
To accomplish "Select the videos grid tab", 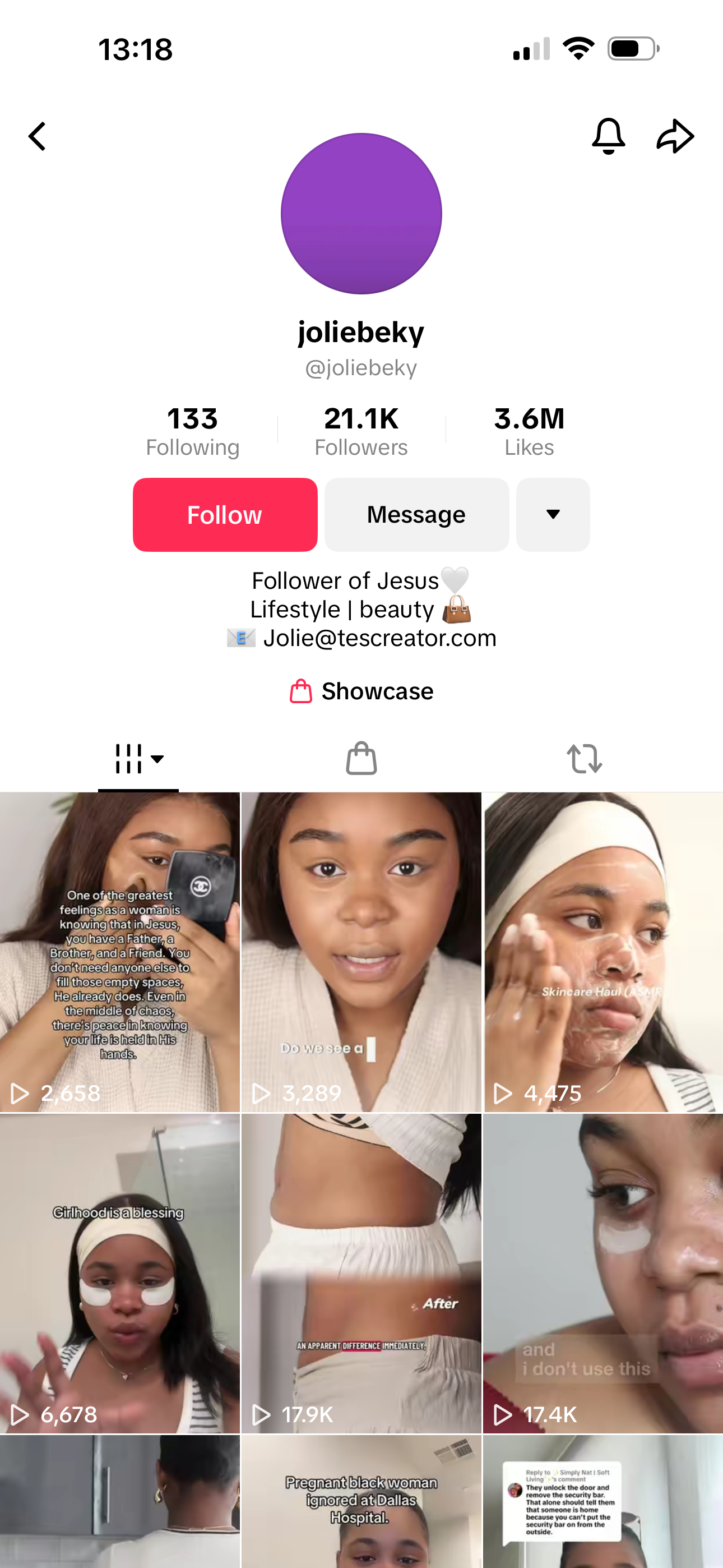I will [x=138, y=759].
